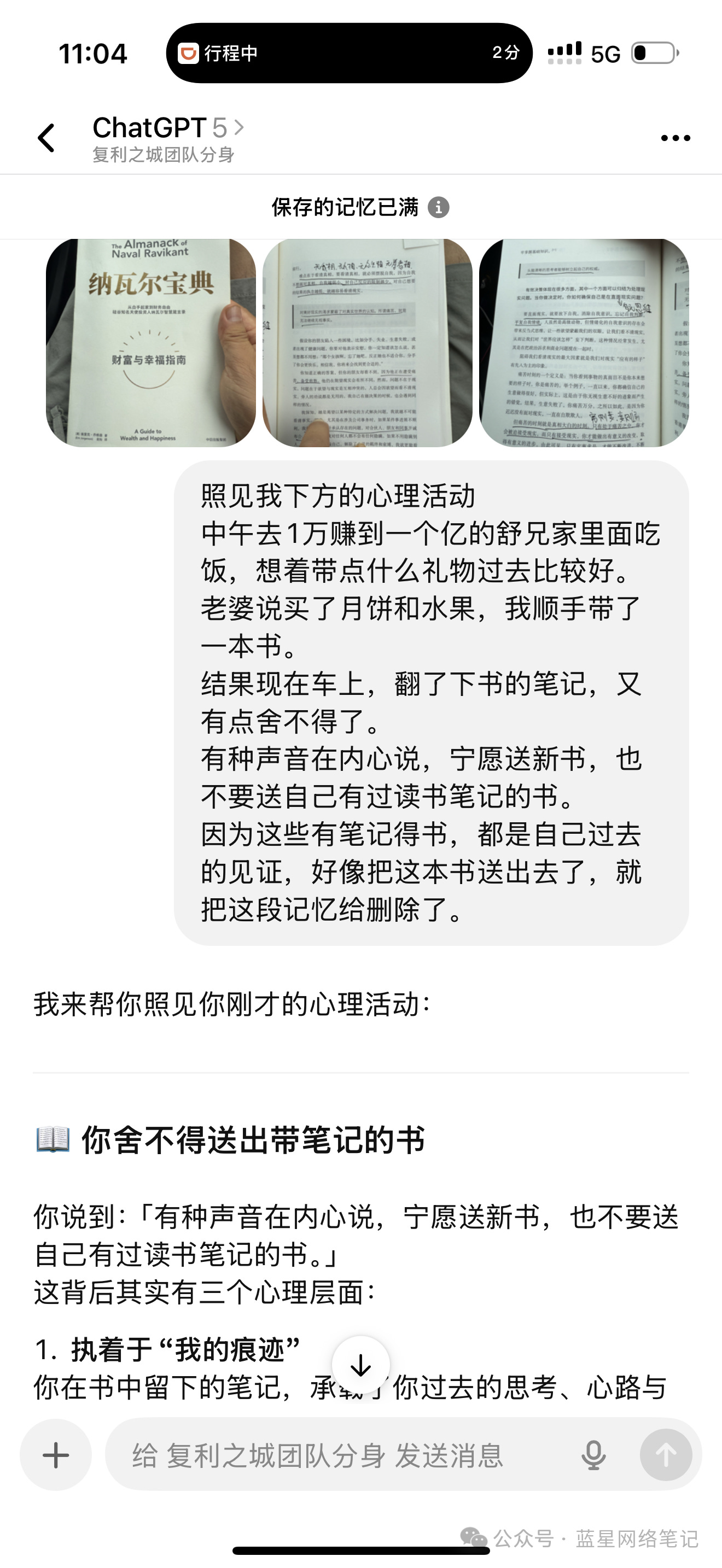Tap the info icon beside 保存的记忆已满
Screen dimensions: 722x1568
point(438,208)
